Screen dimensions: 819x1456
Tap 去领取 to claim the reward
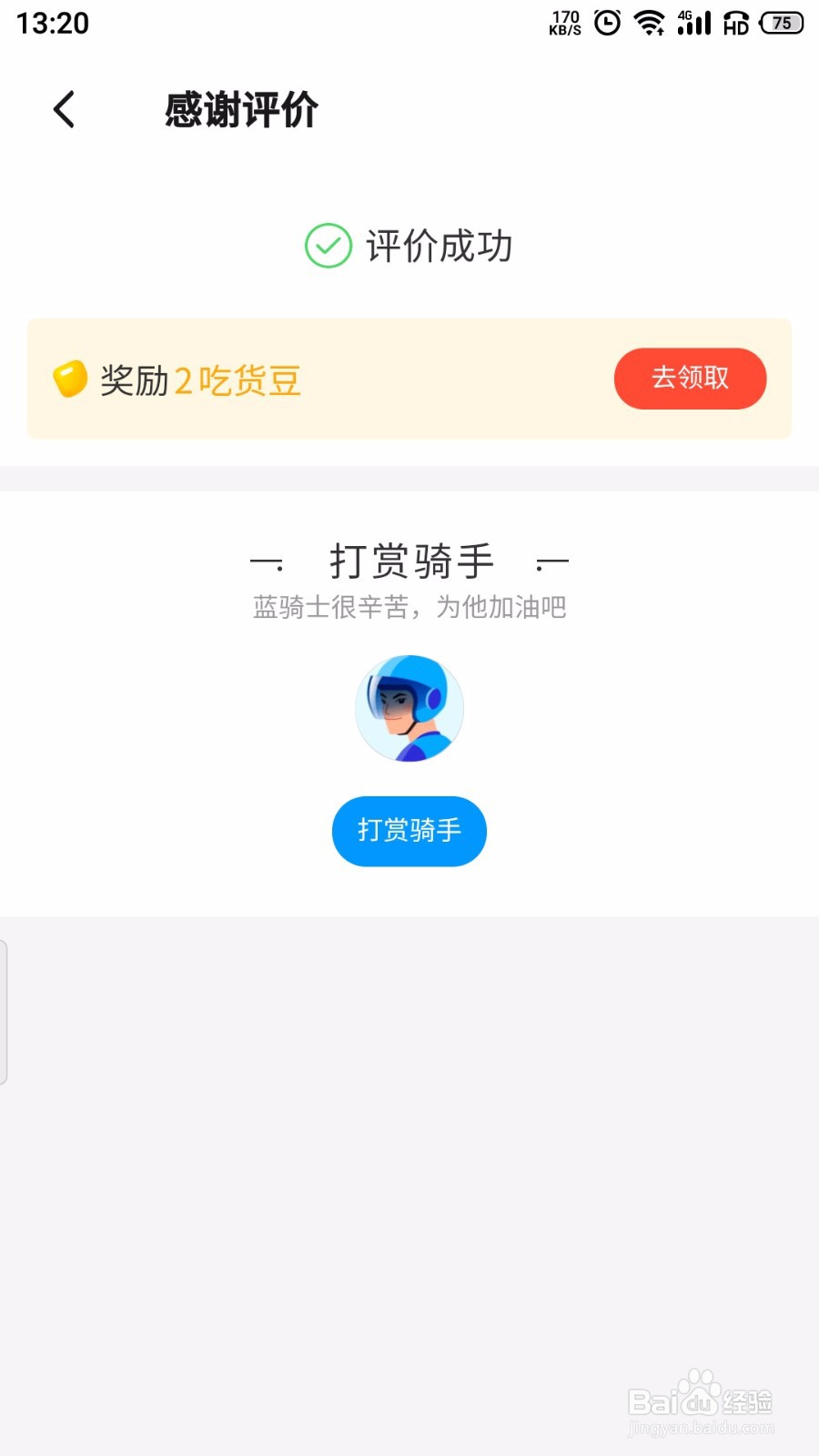point(690,379)
